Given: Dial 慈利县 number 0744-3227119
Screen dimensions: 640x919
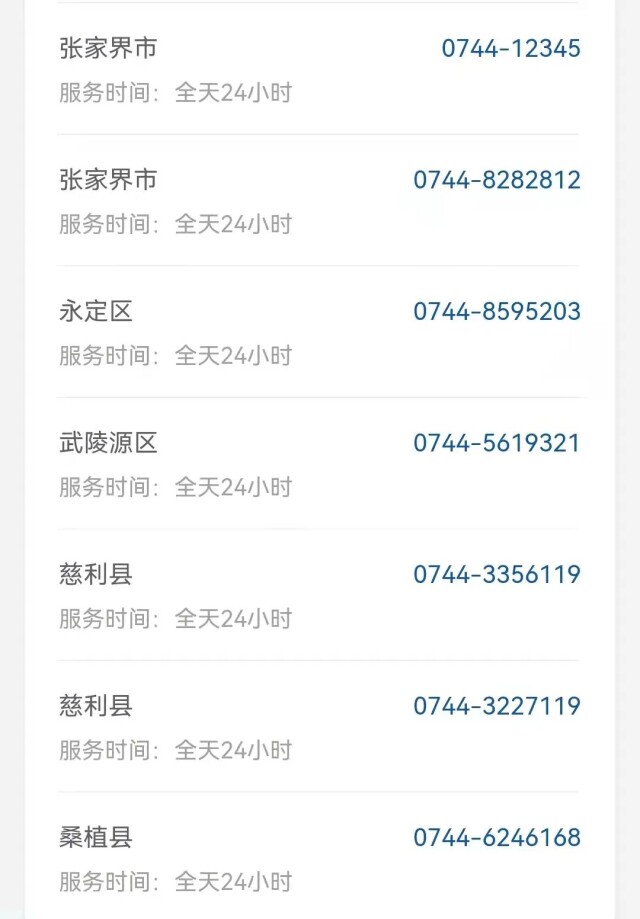Looking at the screenshot, I should point(497,706).
